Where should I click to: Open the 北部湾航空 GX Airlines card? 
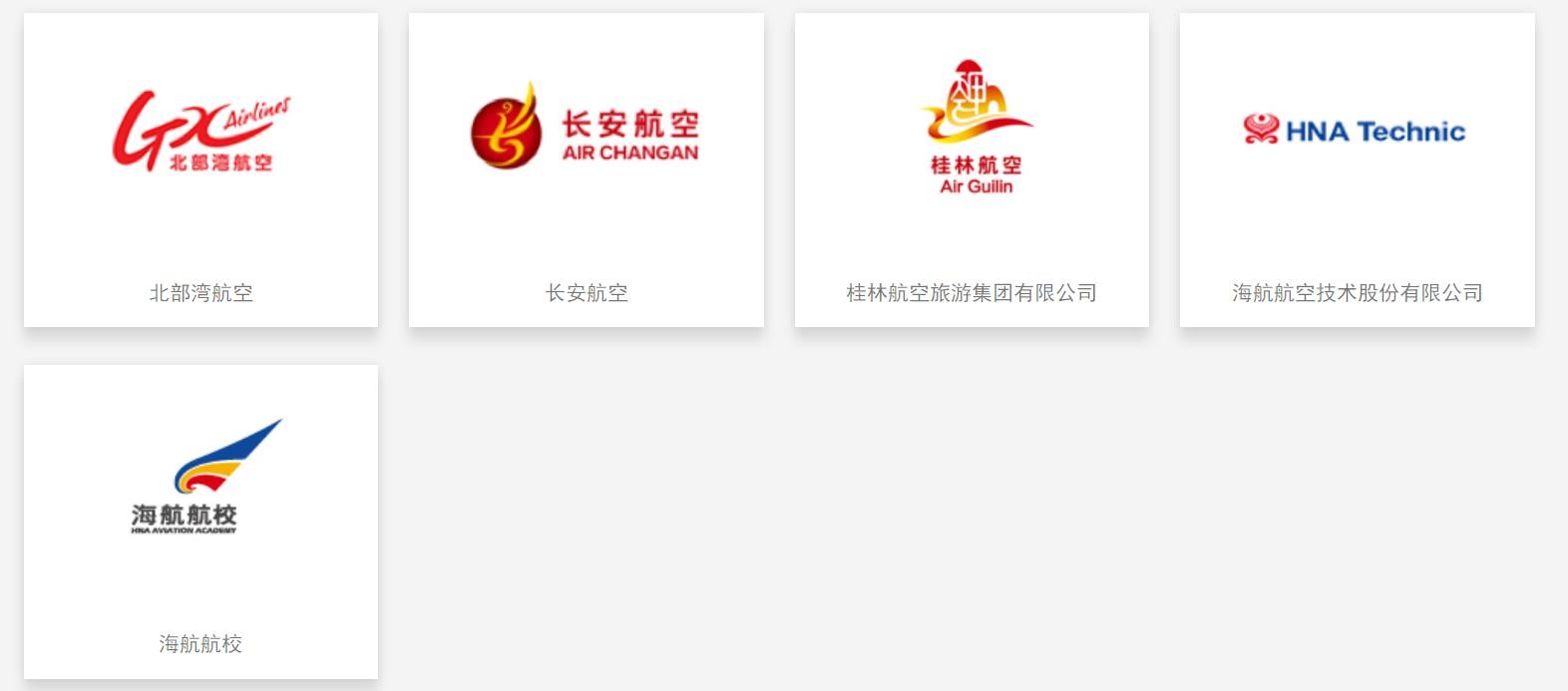[x=200, y=170]
